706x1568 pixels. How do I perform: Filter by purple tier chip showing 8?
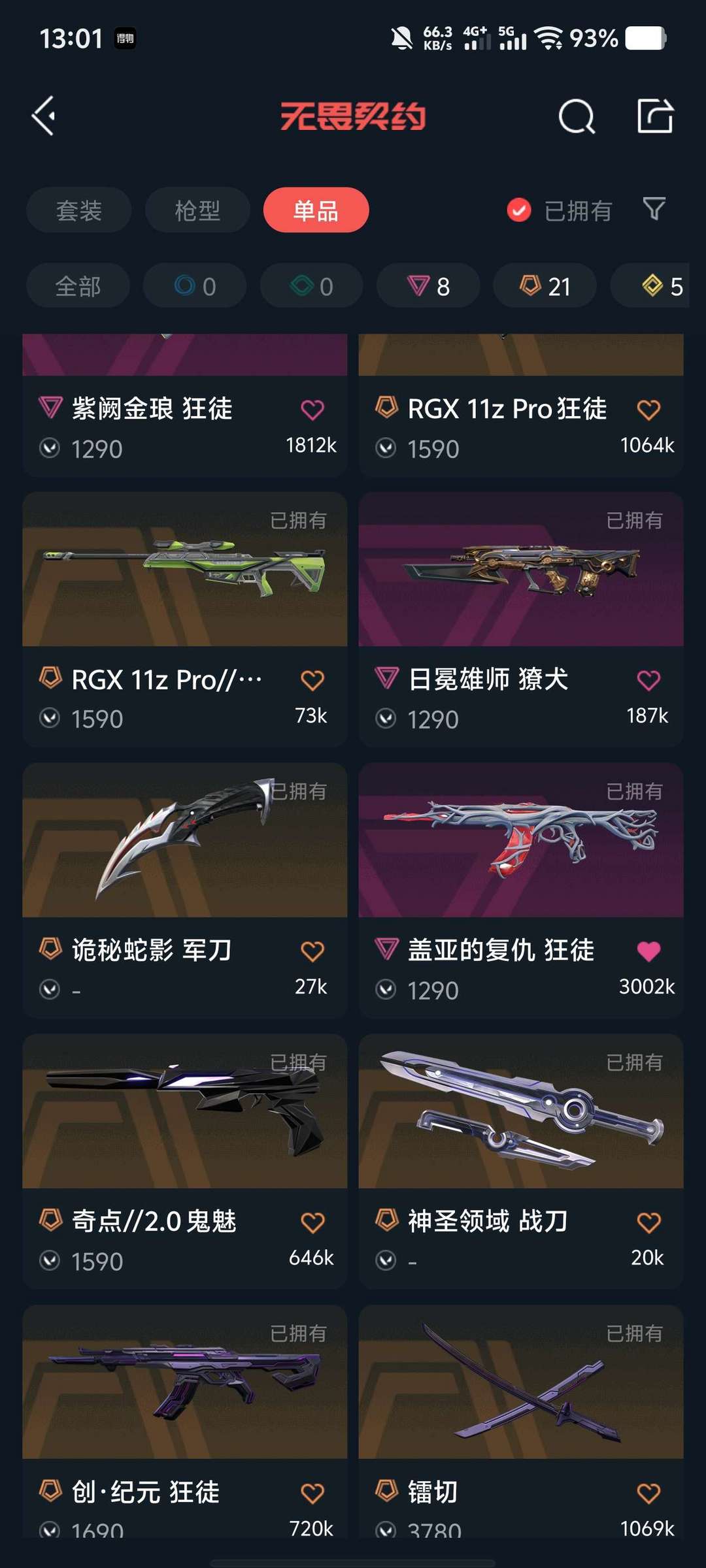click(429, 286)
